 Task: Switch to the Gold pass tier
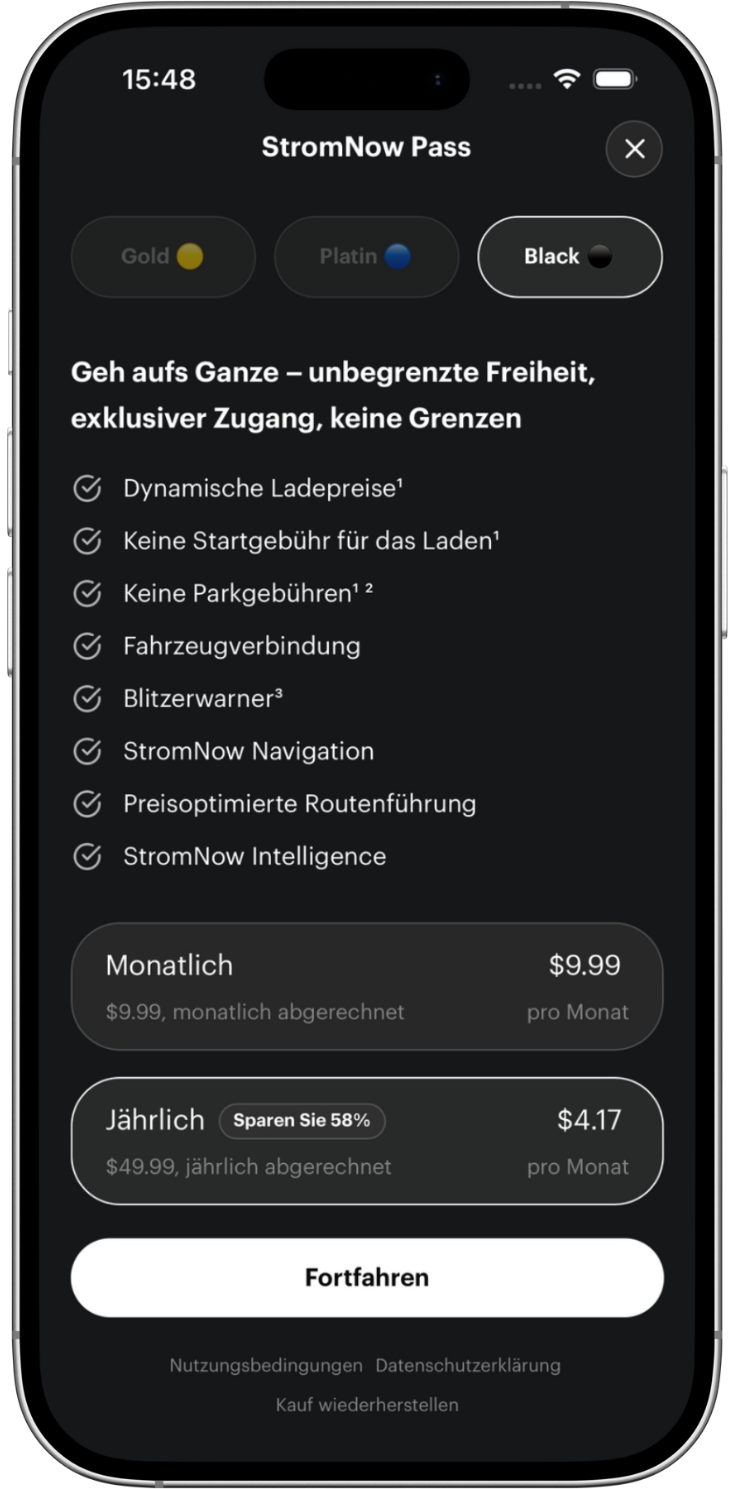point(163,256)
